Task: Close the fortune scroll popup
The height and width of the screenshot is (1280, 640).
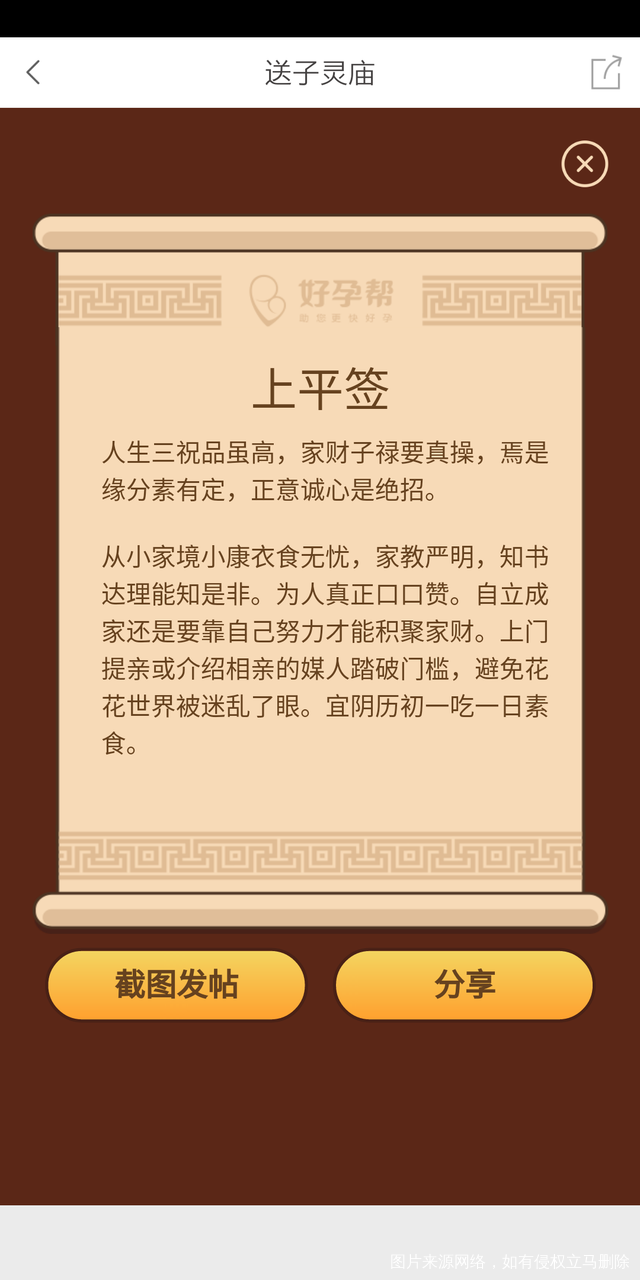Action: pyautogui.click(x=585, y=164)
